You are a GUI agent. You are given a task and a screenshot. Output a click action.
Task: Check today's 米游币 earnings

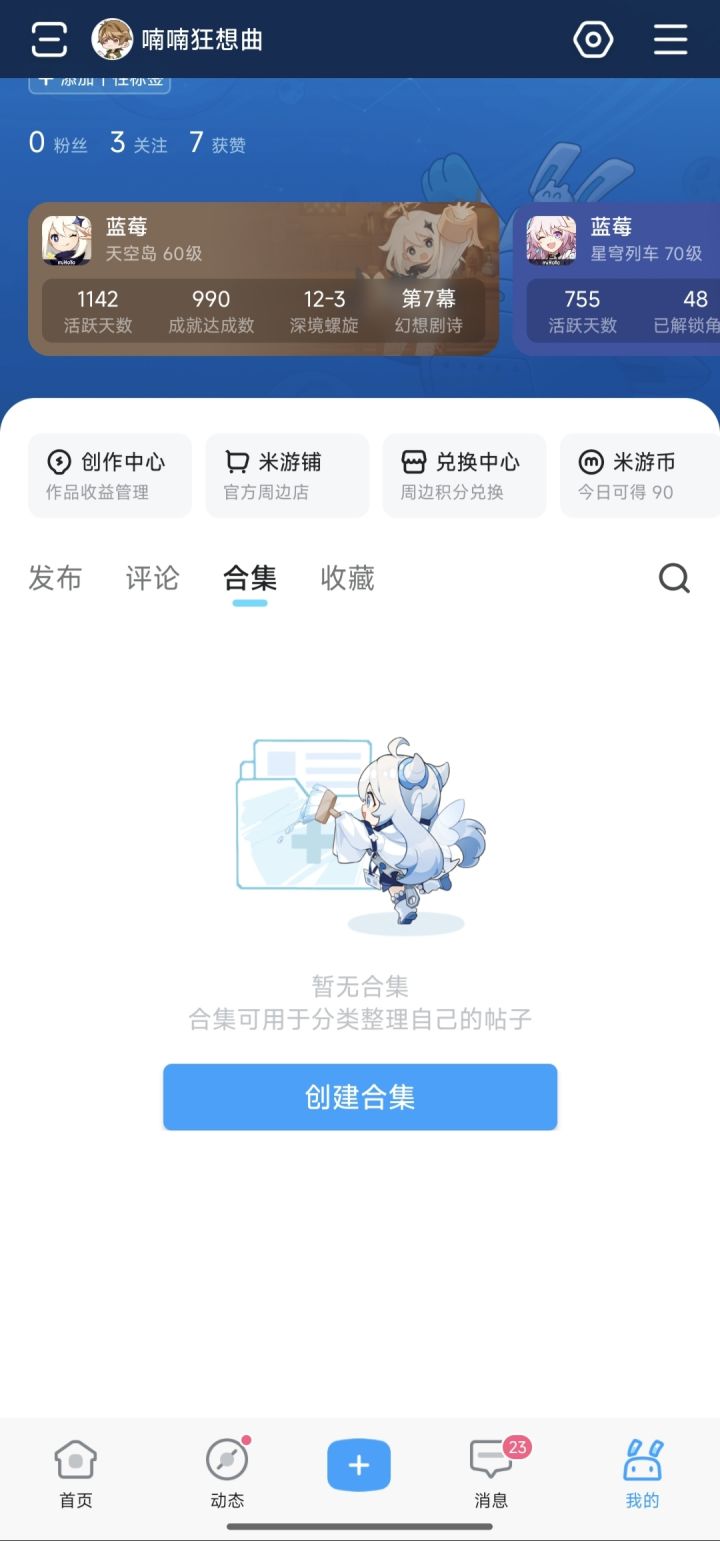tap(640, 475)
